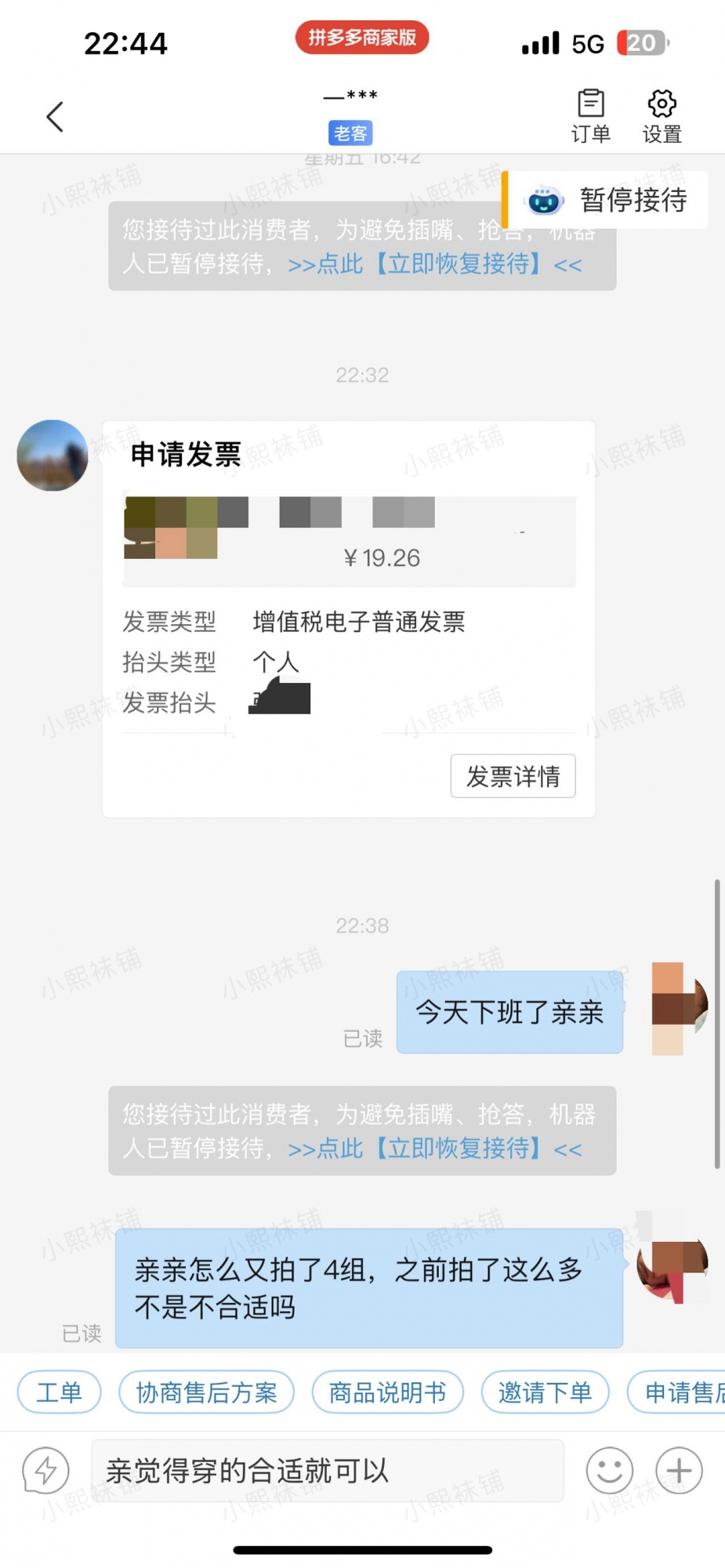Choose the 协商售后方案 chip

click(x=206, y=1392)
